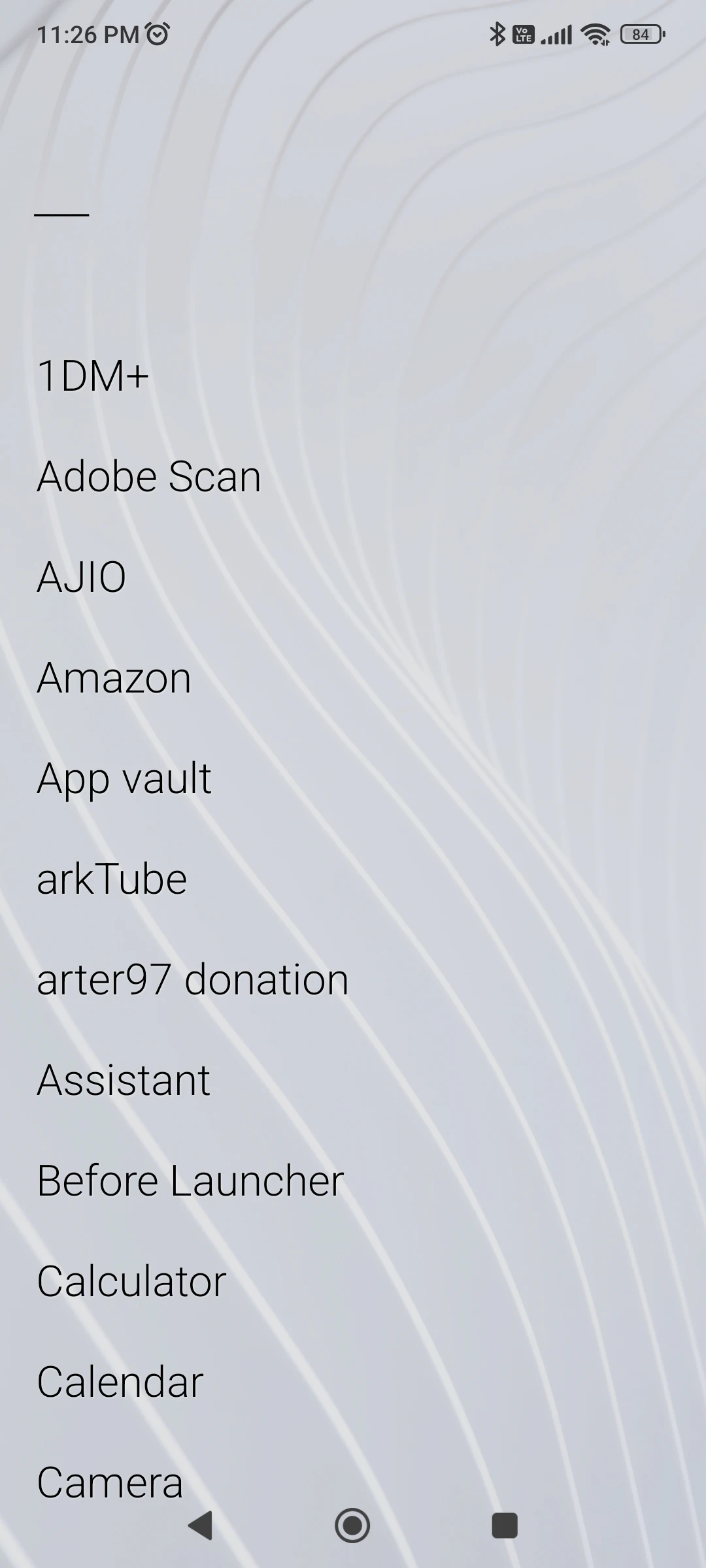The height and width of the screenshot is (1568, 706).
Task: Go back using the navigation bar
Action: [x=200, y=1526]
